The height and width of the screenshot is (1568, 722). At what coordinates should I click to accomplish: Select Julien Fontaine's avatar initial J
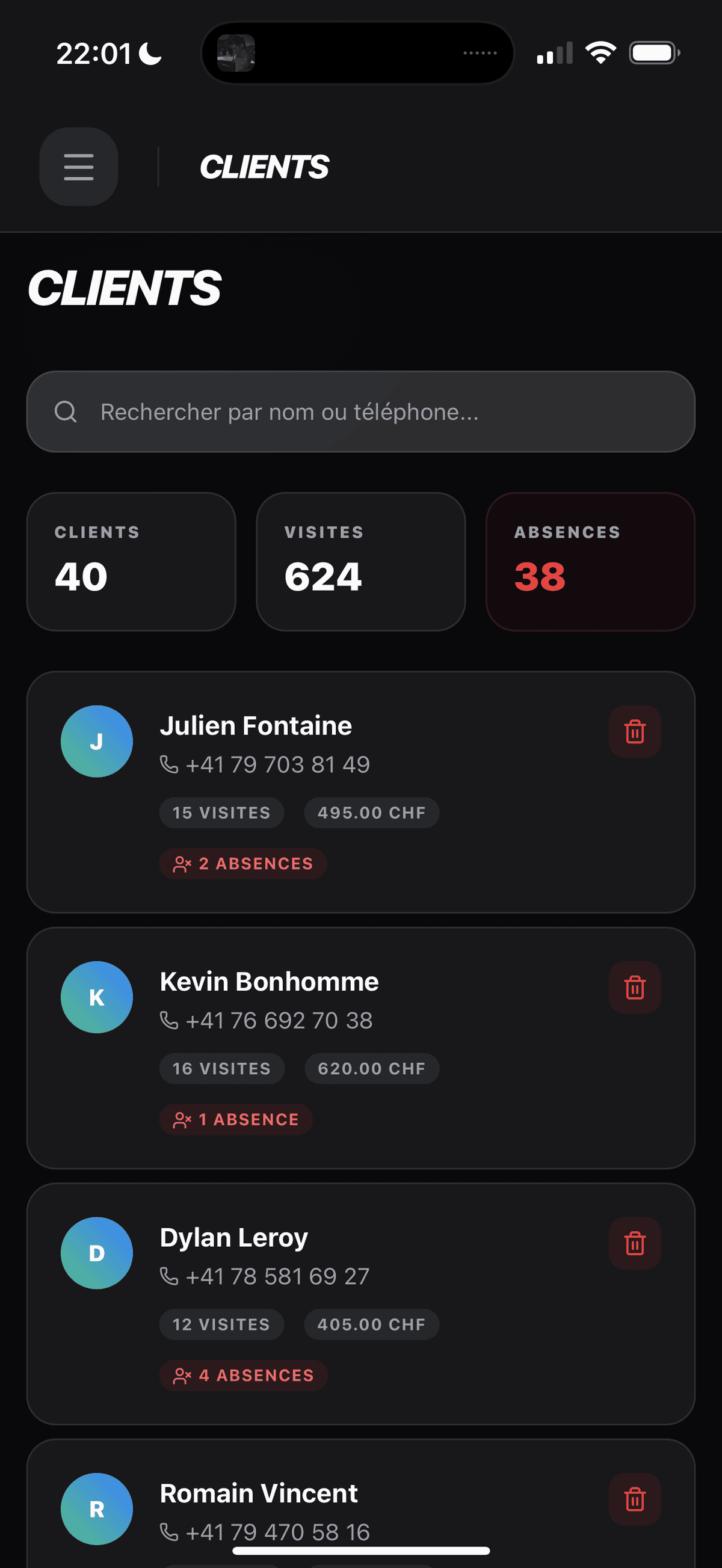click(x=96, y=741)
